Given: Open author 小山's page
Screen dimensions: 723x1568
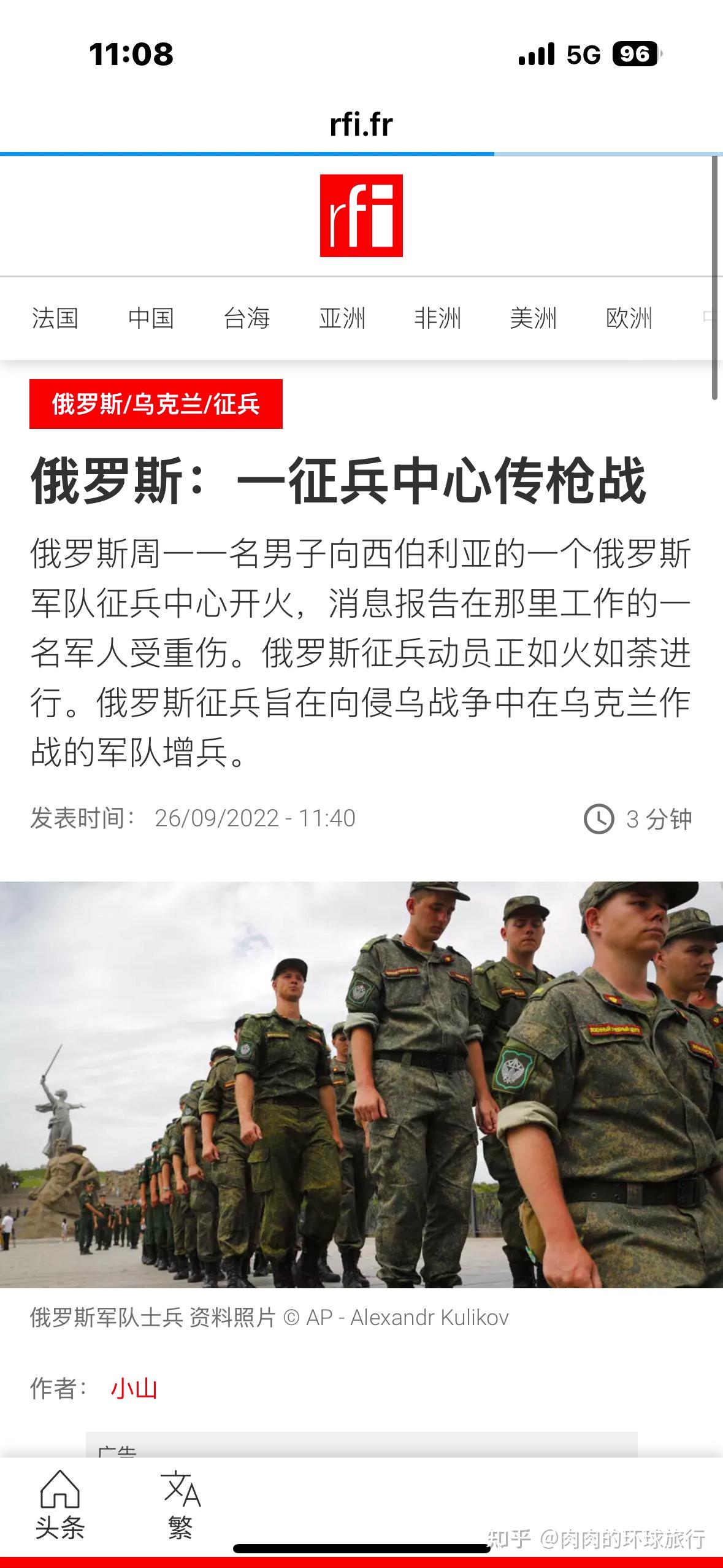Looking at the screenshot, I should pos(134,1388).
